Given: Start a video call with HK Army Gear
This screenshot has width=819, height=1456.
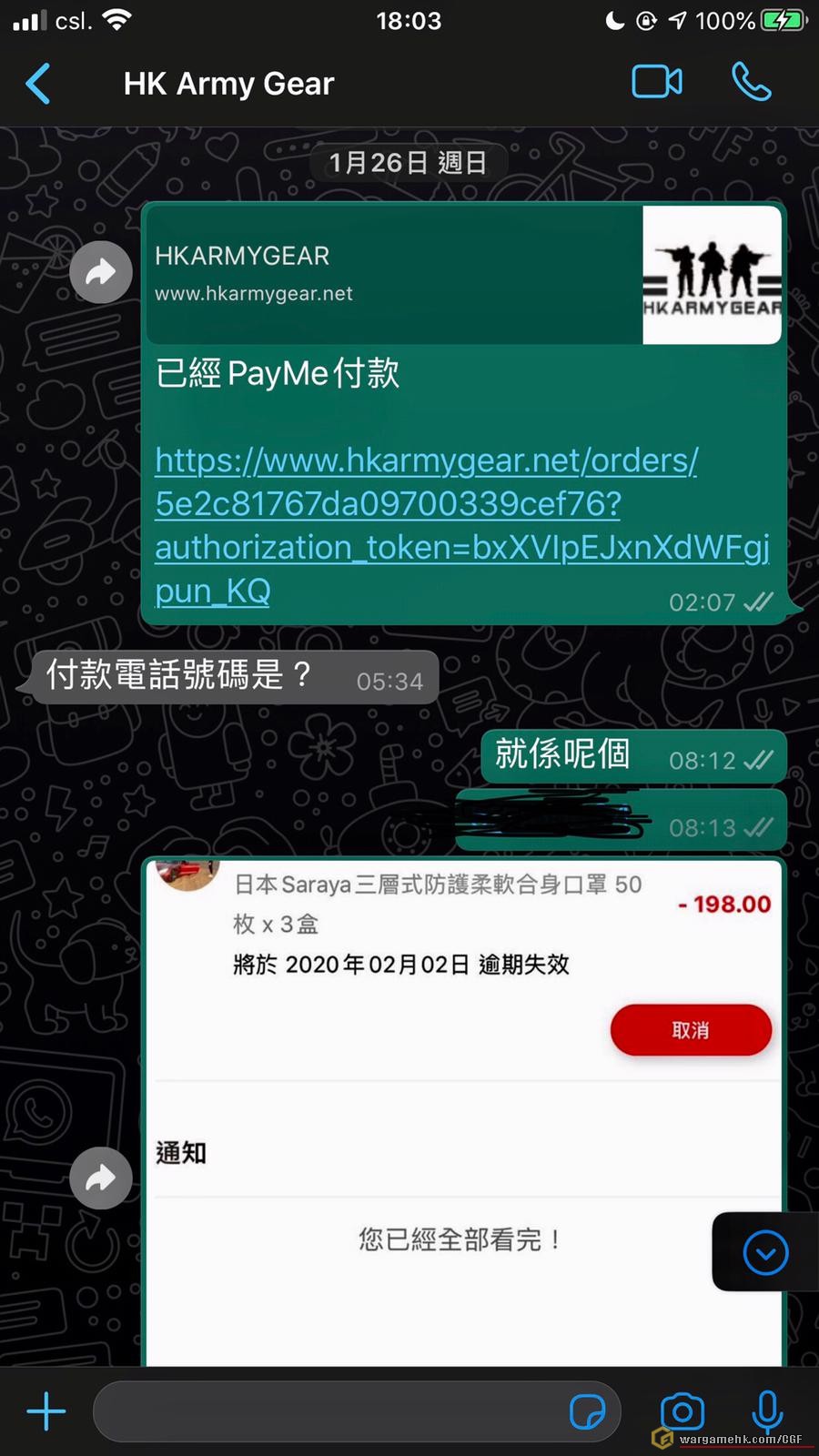Looking at the screenshot, I should (x=657, y=83).
